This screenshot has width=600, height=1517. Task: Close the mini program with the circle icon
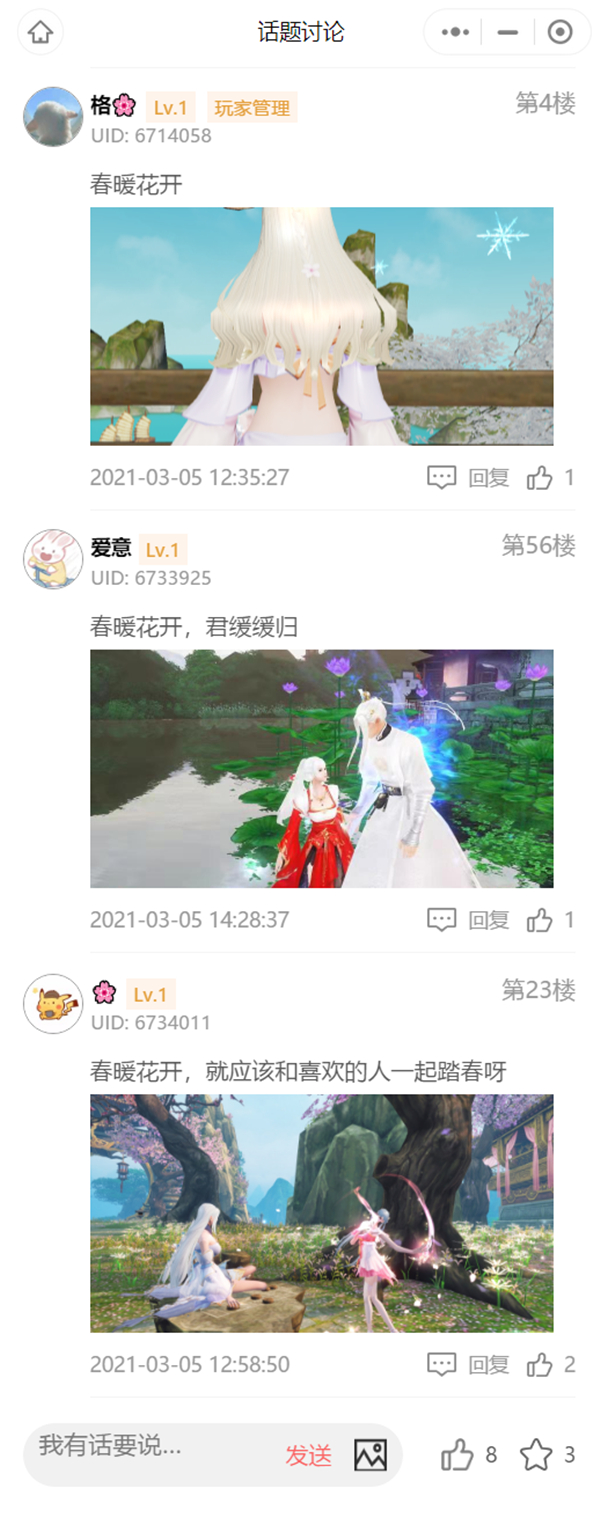click(x=560, y=32)
